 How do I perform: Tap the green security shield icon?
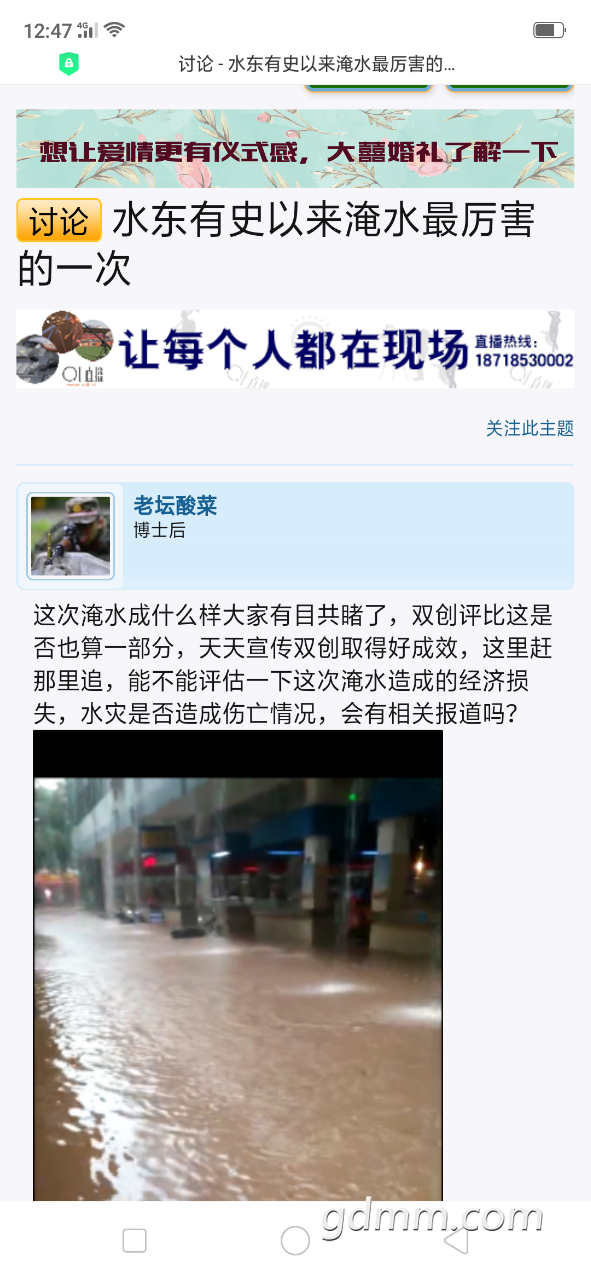[68, 64]
